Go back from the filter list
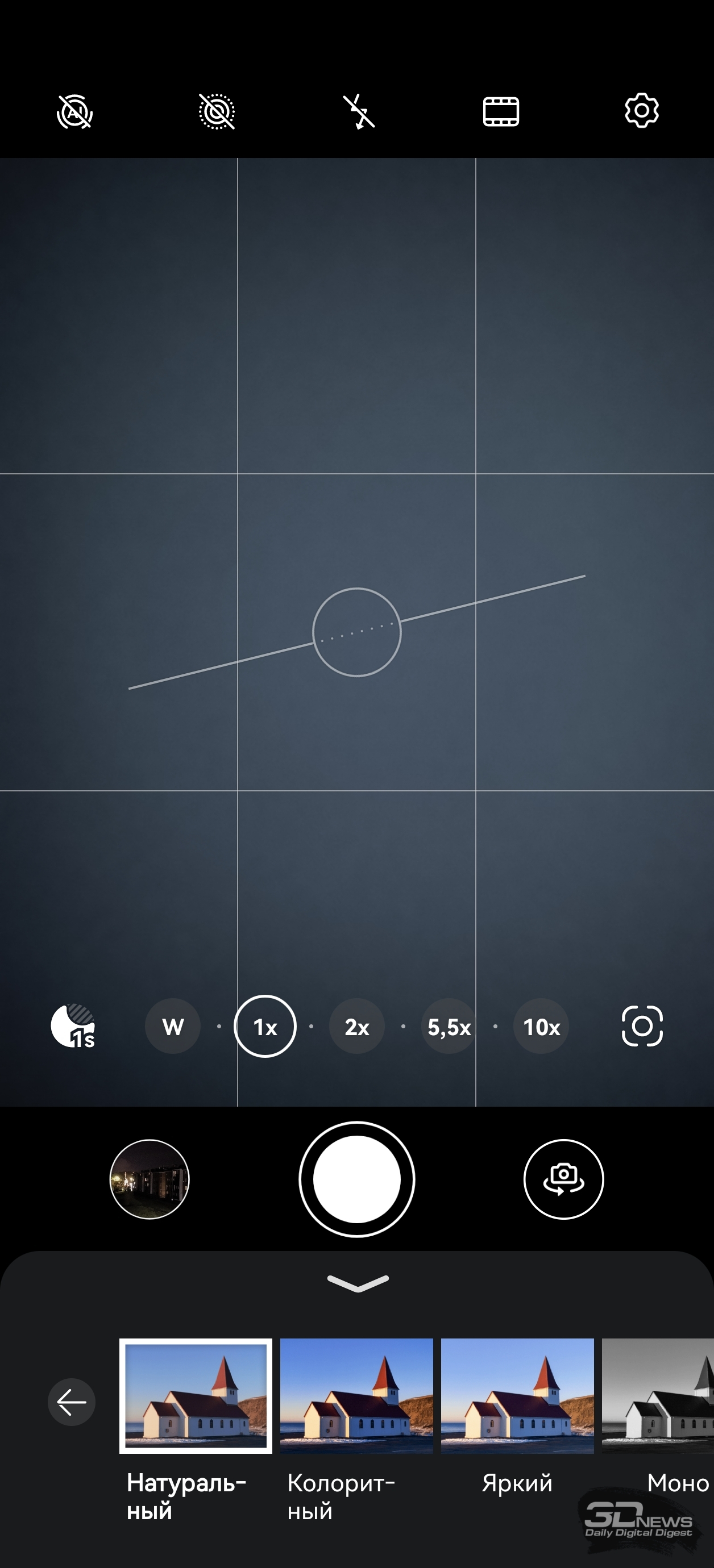Image resolution: width=714 pixels, height=1568 pixels. click(71, 1402)
